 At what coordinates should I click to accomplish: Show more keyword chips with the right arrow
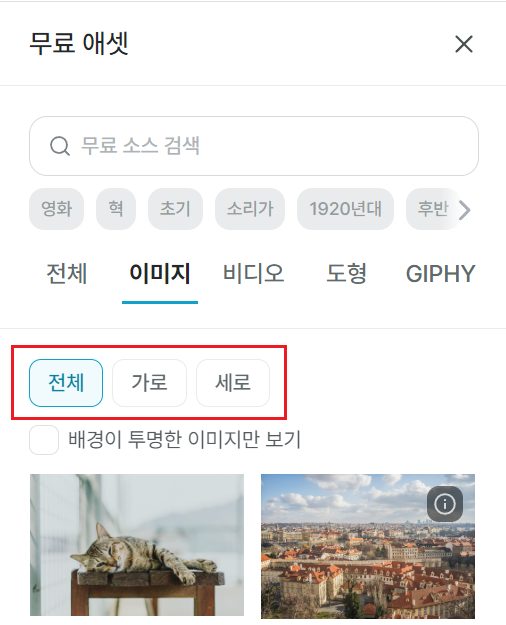coord(465,210)
